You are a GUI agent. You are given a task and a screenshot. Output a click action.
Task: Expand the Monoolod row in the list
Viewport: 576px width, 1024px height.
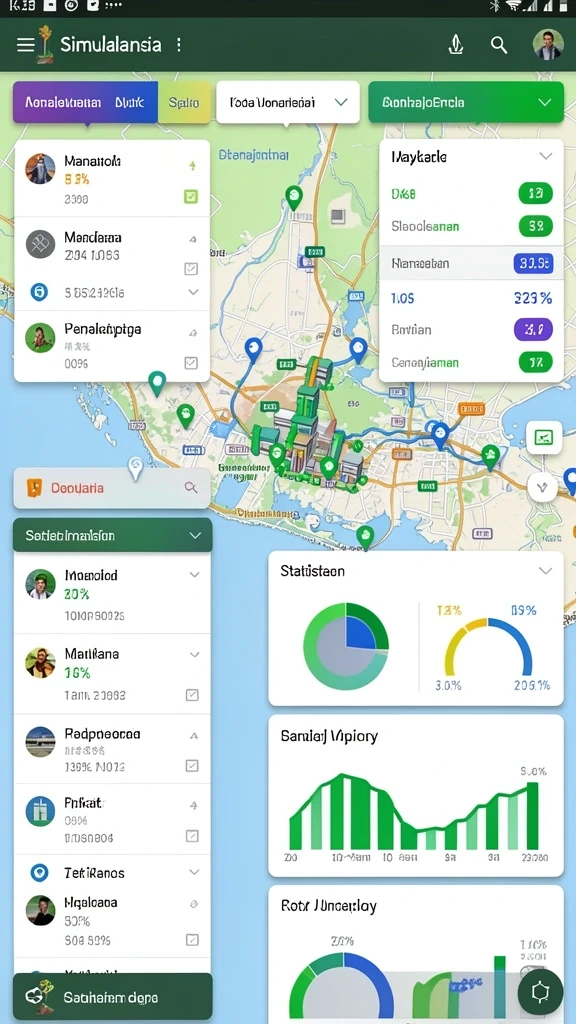tap(194, 575)
